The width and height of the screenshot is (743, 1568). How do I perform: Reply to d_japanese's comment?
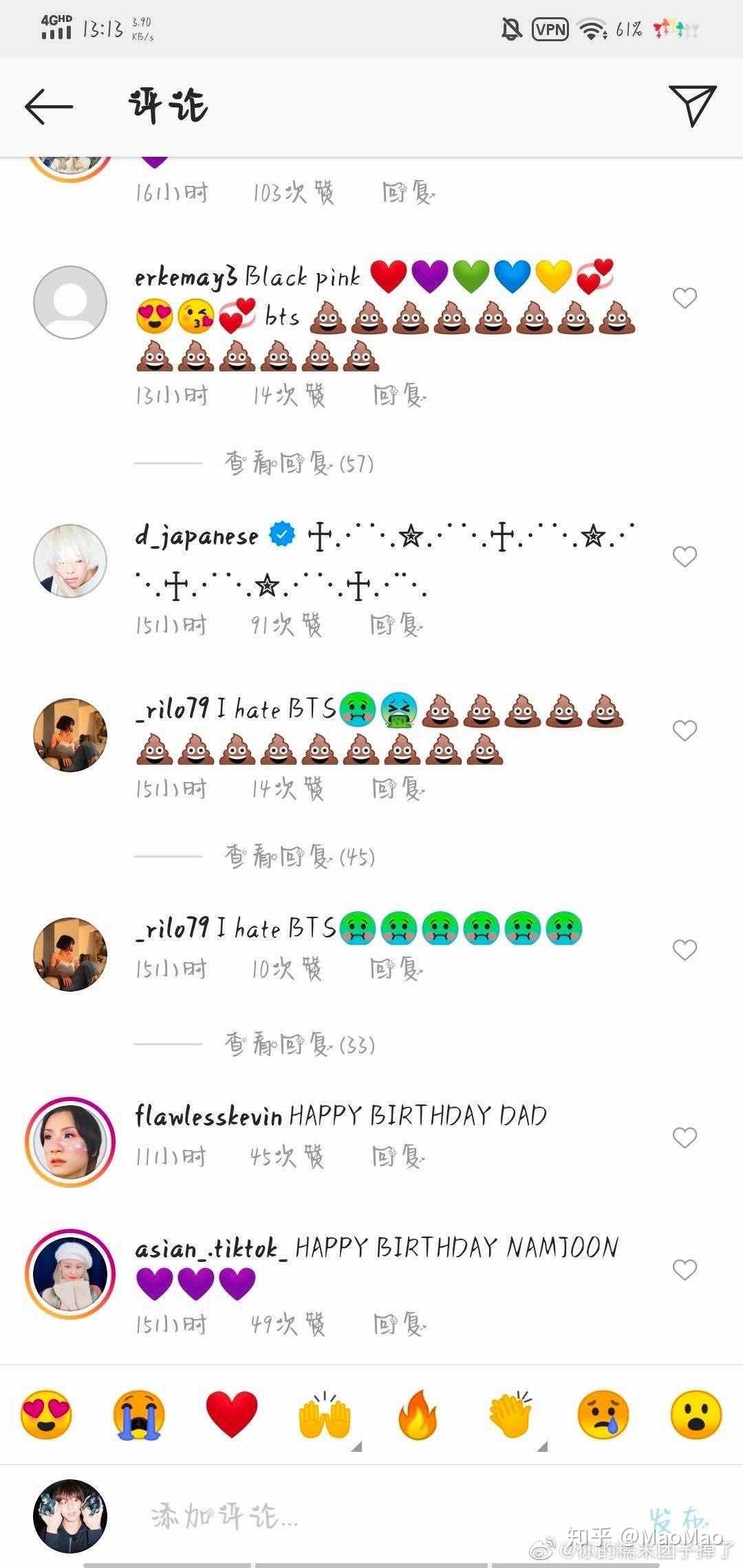point(396,625)
